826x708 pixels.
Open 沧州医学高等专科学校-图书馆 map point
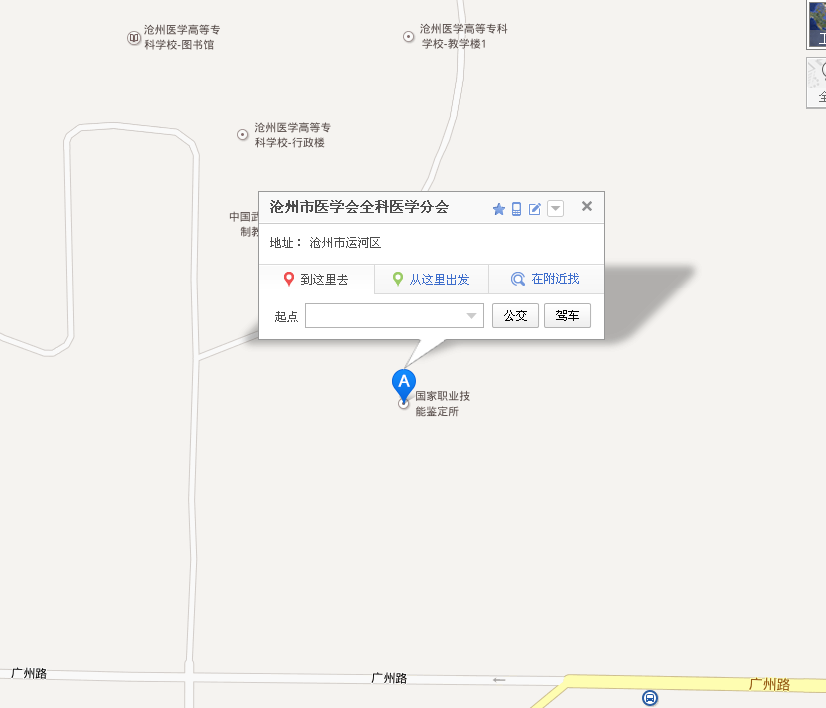[x=134, y=38]
